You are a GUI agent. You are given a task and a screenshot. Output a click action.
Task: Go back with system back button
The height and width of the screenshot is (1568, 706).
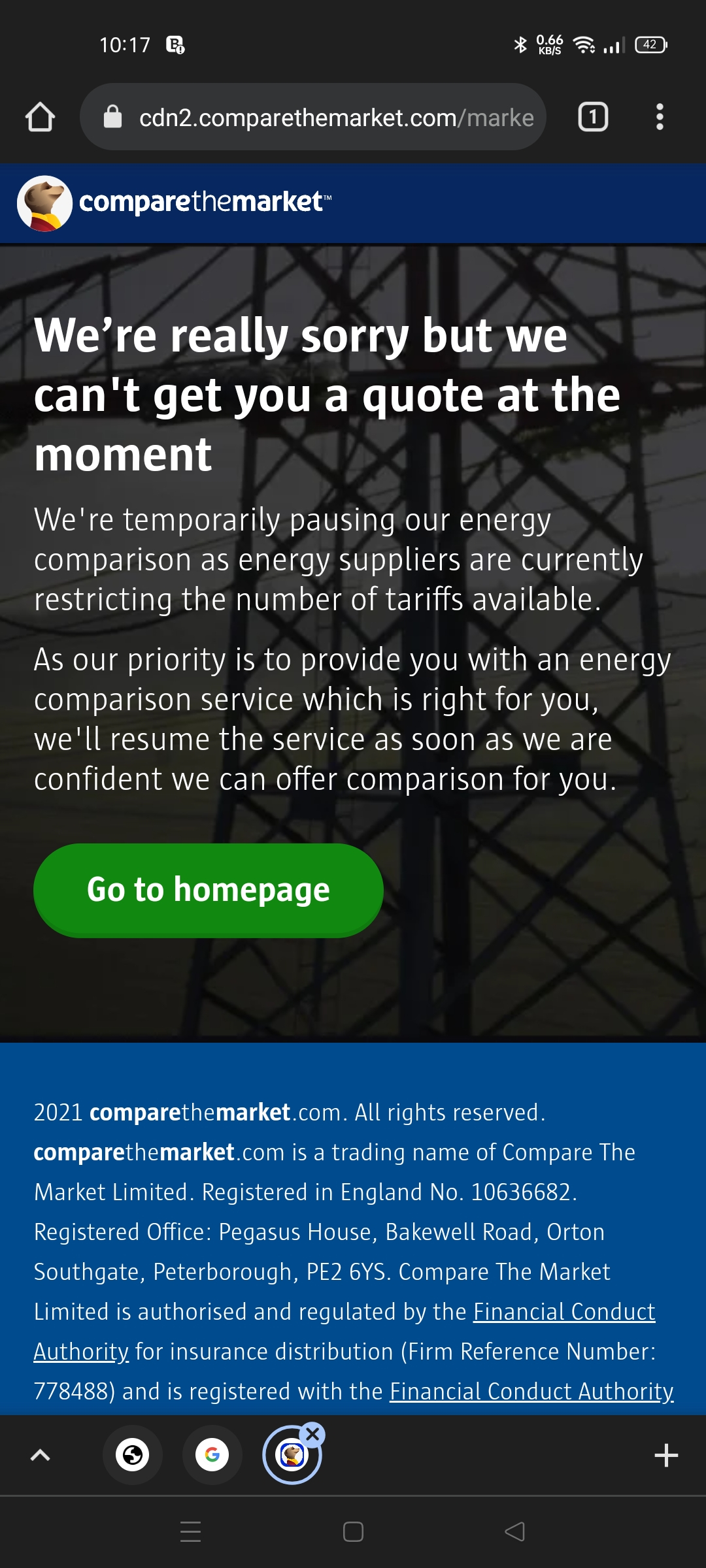coord(514,1531)
